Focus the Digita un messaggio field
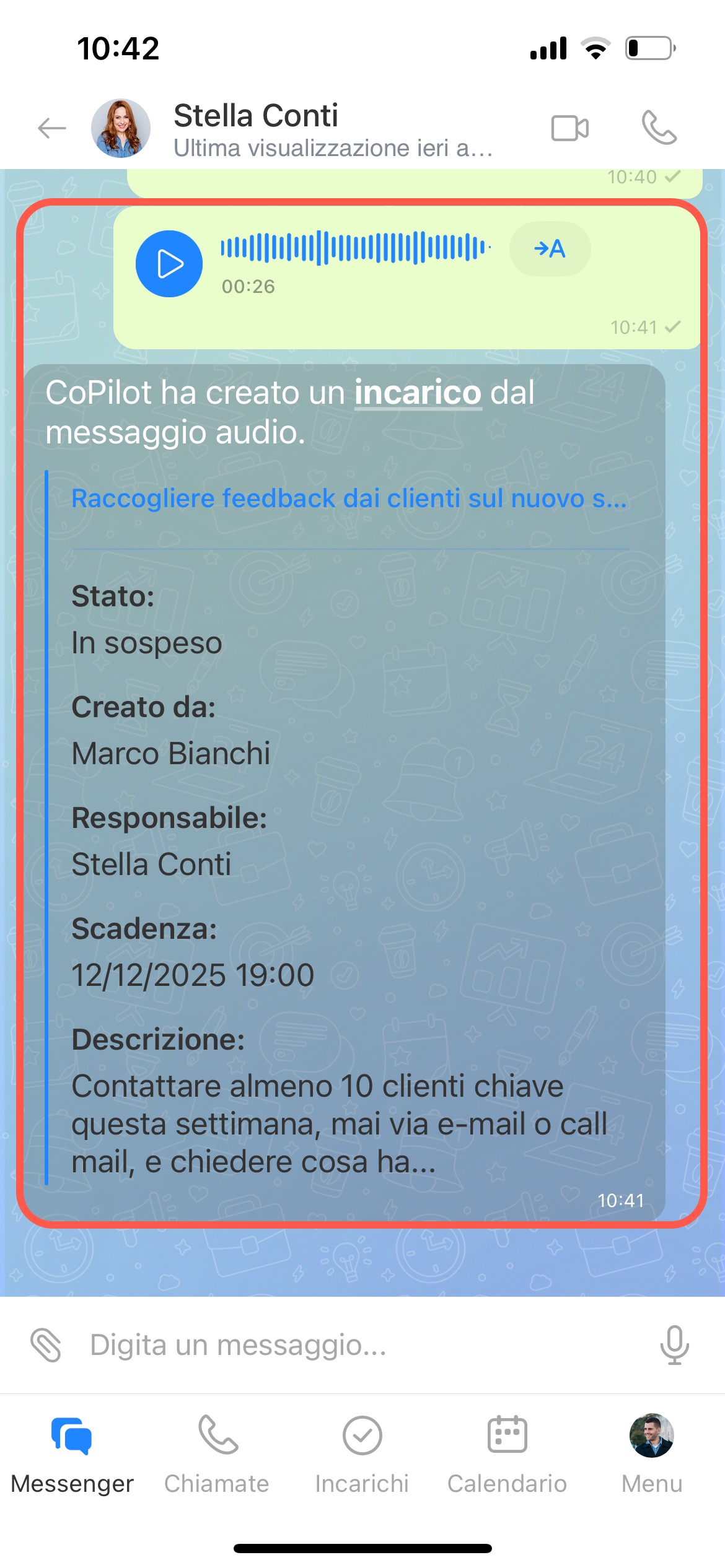This screenshot has width=725, height=1568. coord(359,1345)
